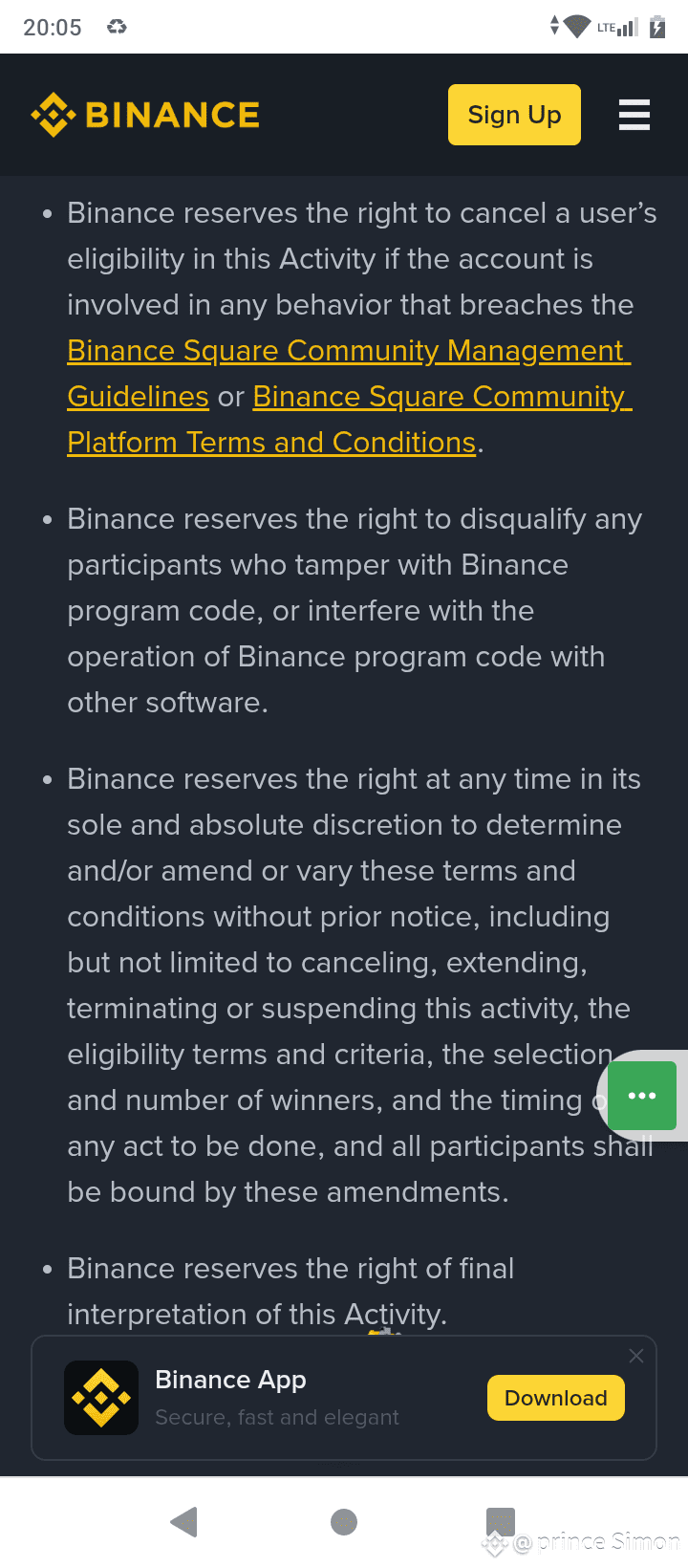Dismiss the Binance App banner

[636, 1356]
